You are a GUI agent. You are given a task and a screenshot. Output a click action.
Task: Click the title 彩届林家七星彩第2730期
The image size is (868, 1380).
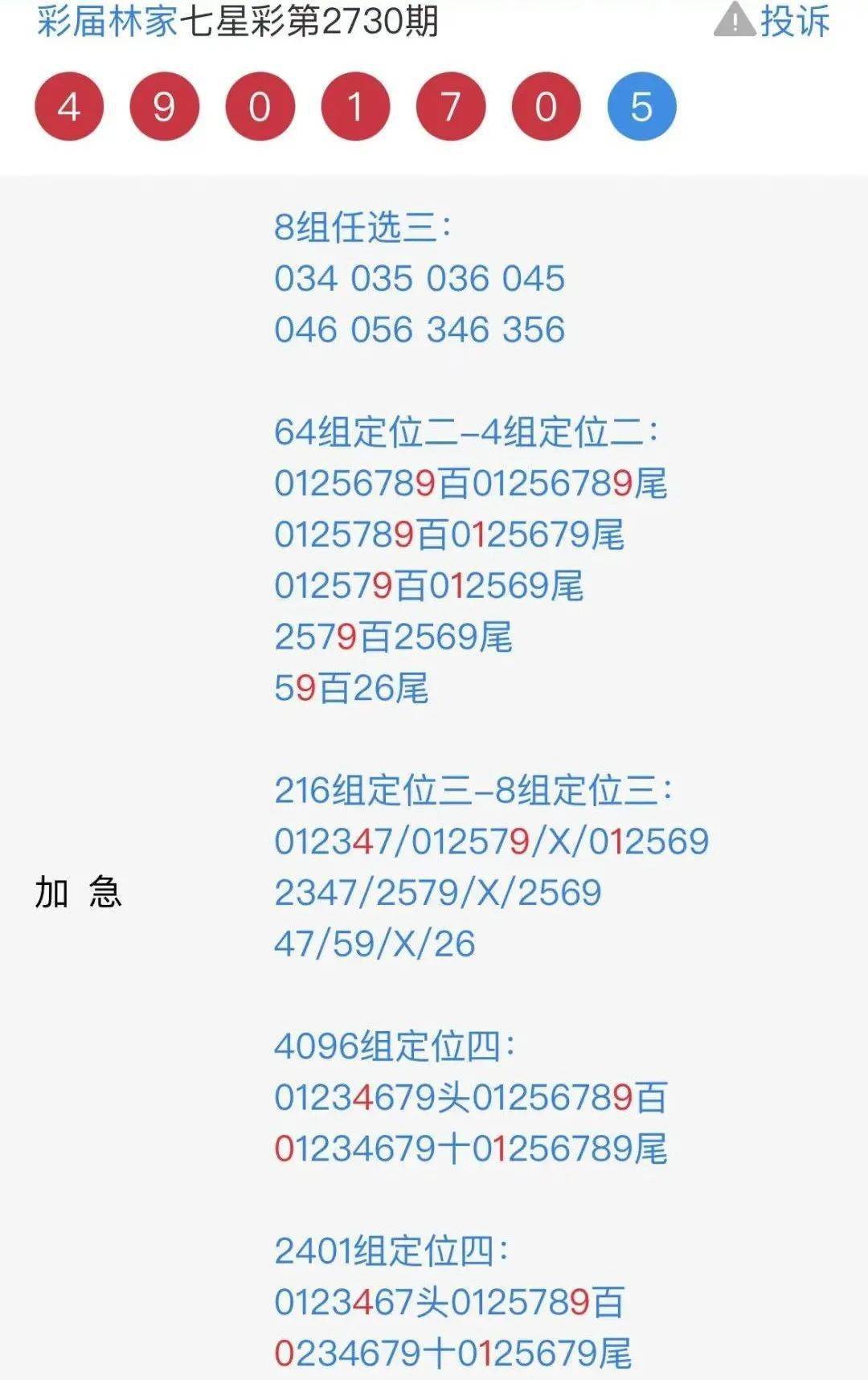click(x=235, y=24)
